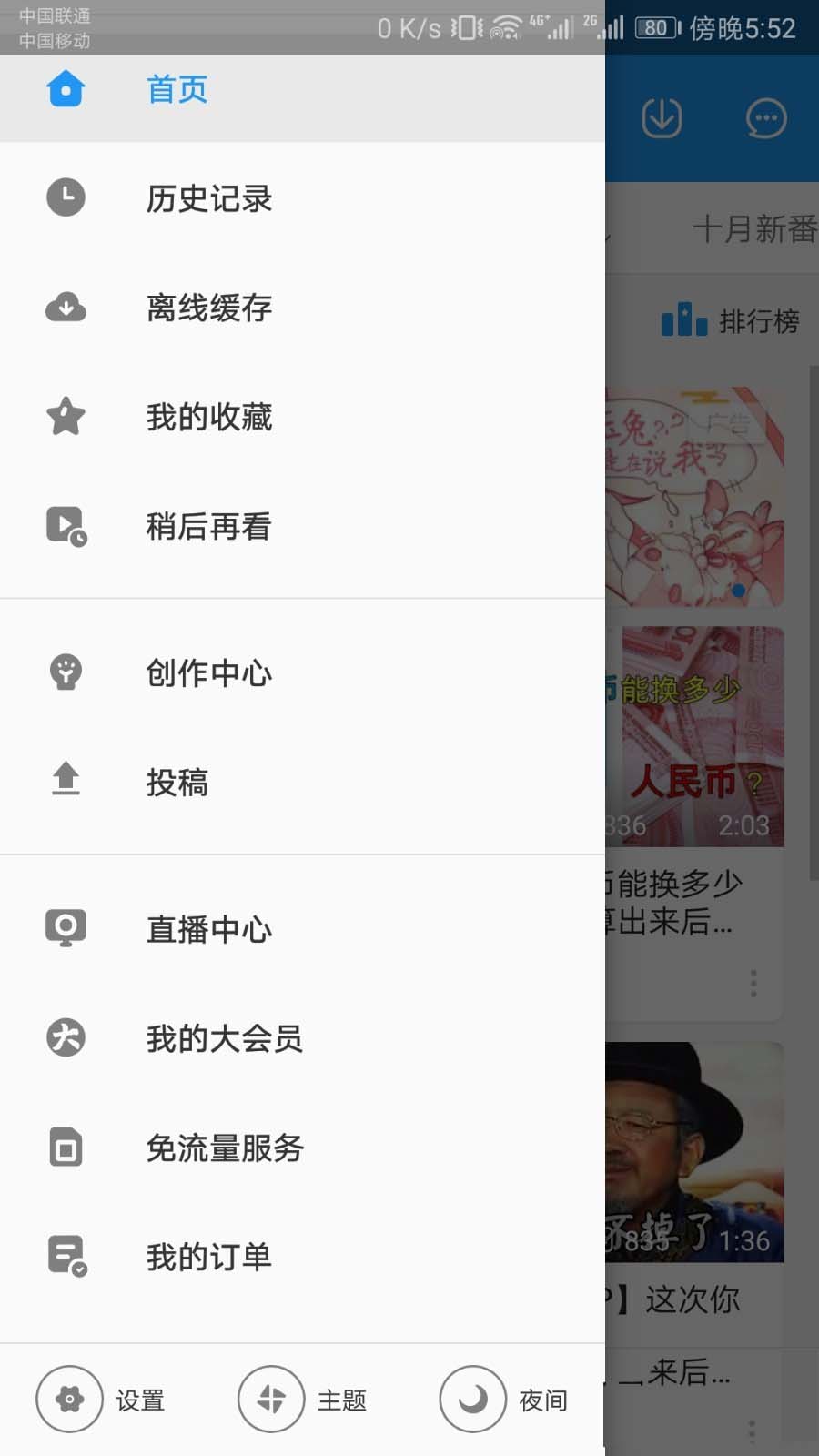Select 首页 in the drawer
The image size is (819, 1456).
pyautogui.click(x=177, y=90)
